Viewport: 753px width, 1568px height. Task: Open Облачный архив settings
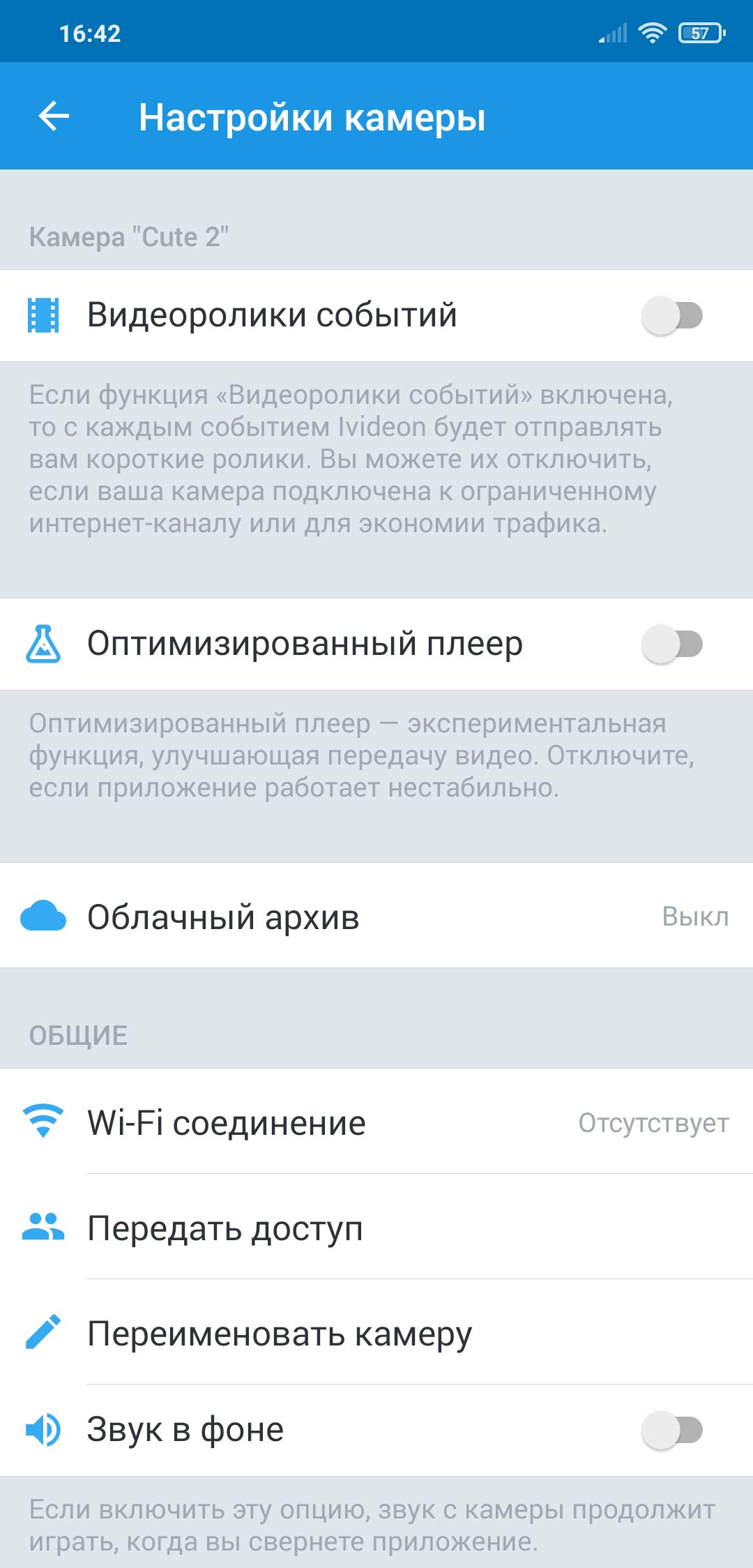376,915
